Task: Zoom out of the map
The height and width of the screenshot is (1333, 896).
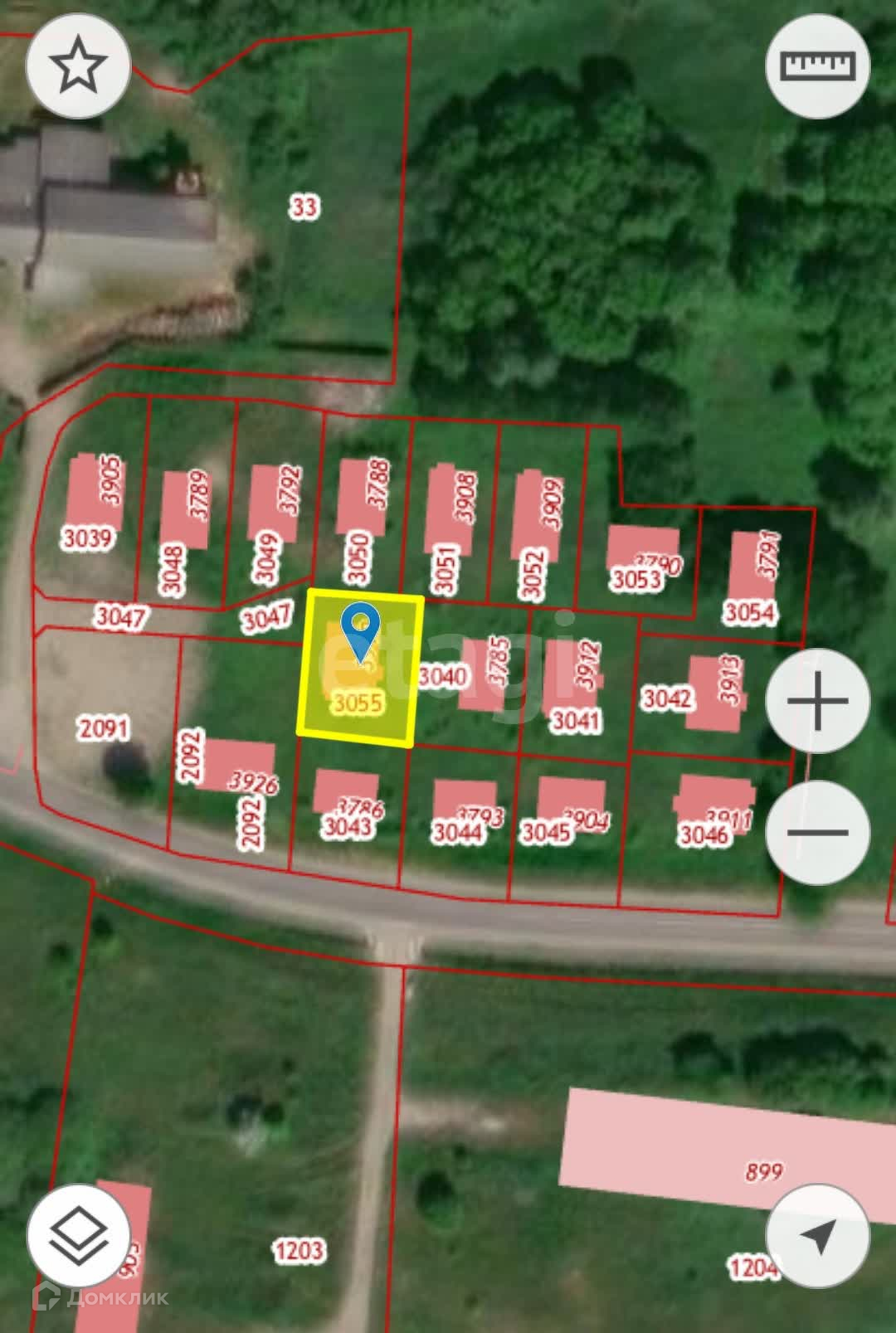Action: click(x=817, y=833)
